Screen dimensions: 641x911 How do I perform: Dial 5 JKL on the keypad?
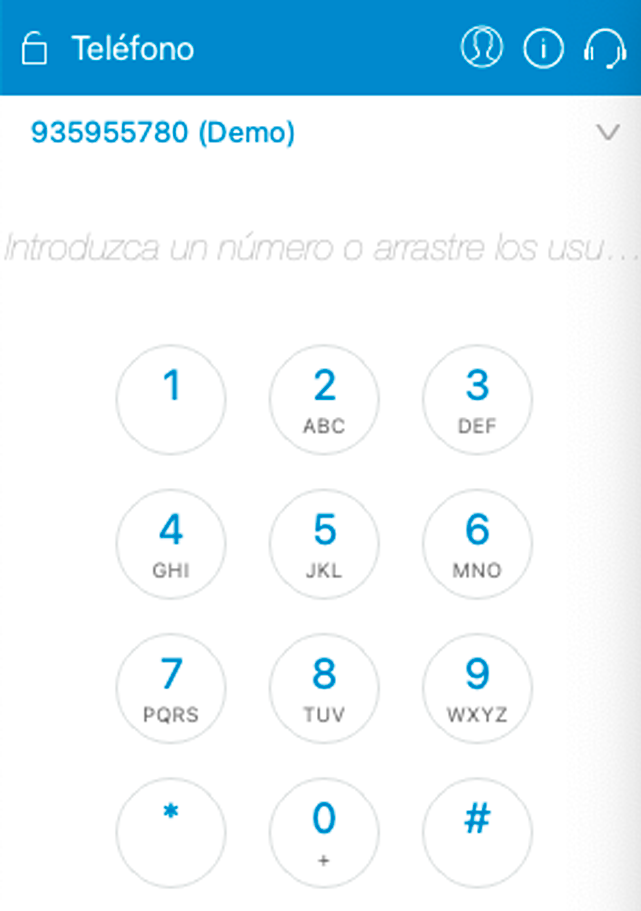(x=324, y=544)
